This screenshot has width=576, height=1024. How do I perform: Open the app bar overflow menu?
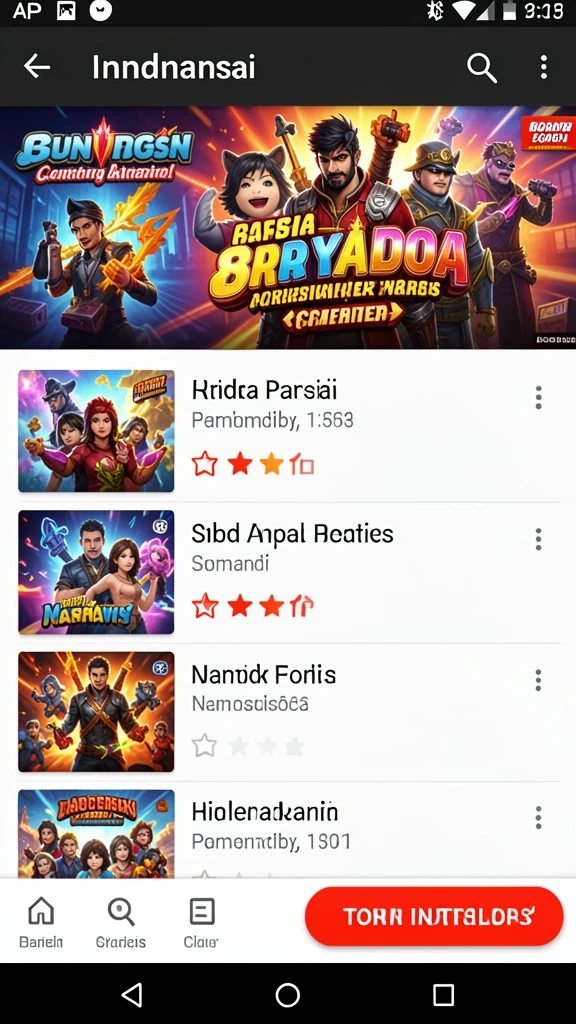tap(543, 67)
